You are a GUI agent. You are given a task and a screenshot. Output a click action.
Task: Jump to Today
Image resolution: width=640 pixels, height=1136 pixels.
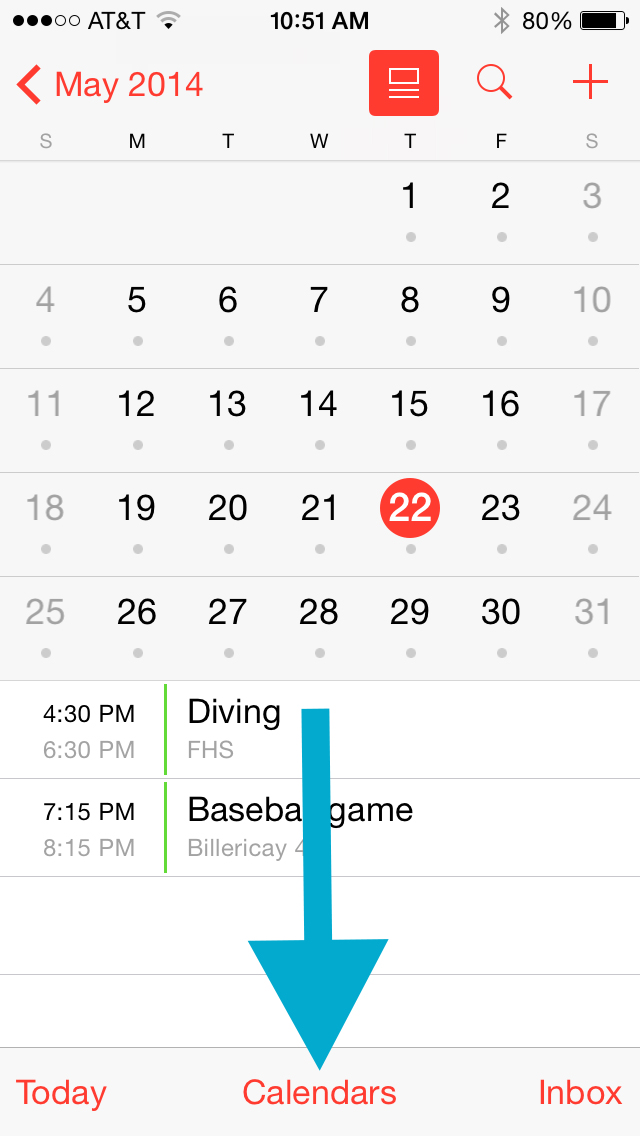point(61,1092)
